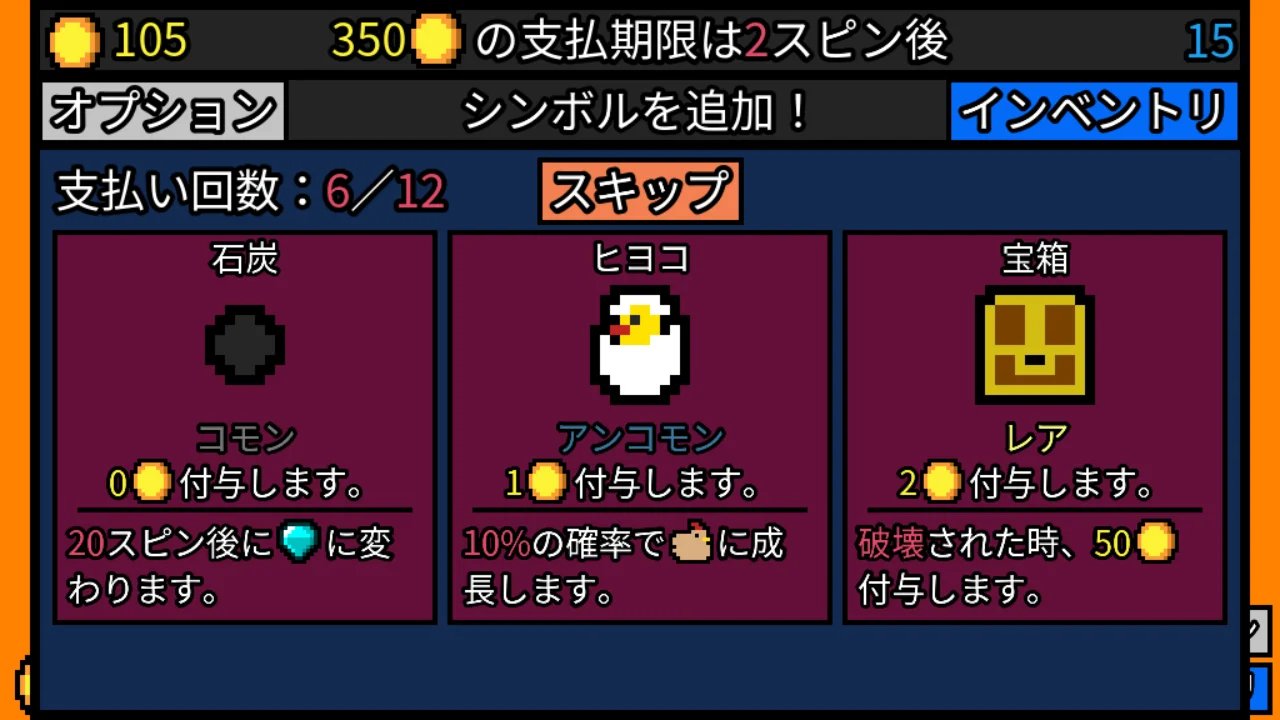This screenshot has width=1280, height=720.
Task: Tap スキップ to skip adding a symbol
Action: point(640,191)
